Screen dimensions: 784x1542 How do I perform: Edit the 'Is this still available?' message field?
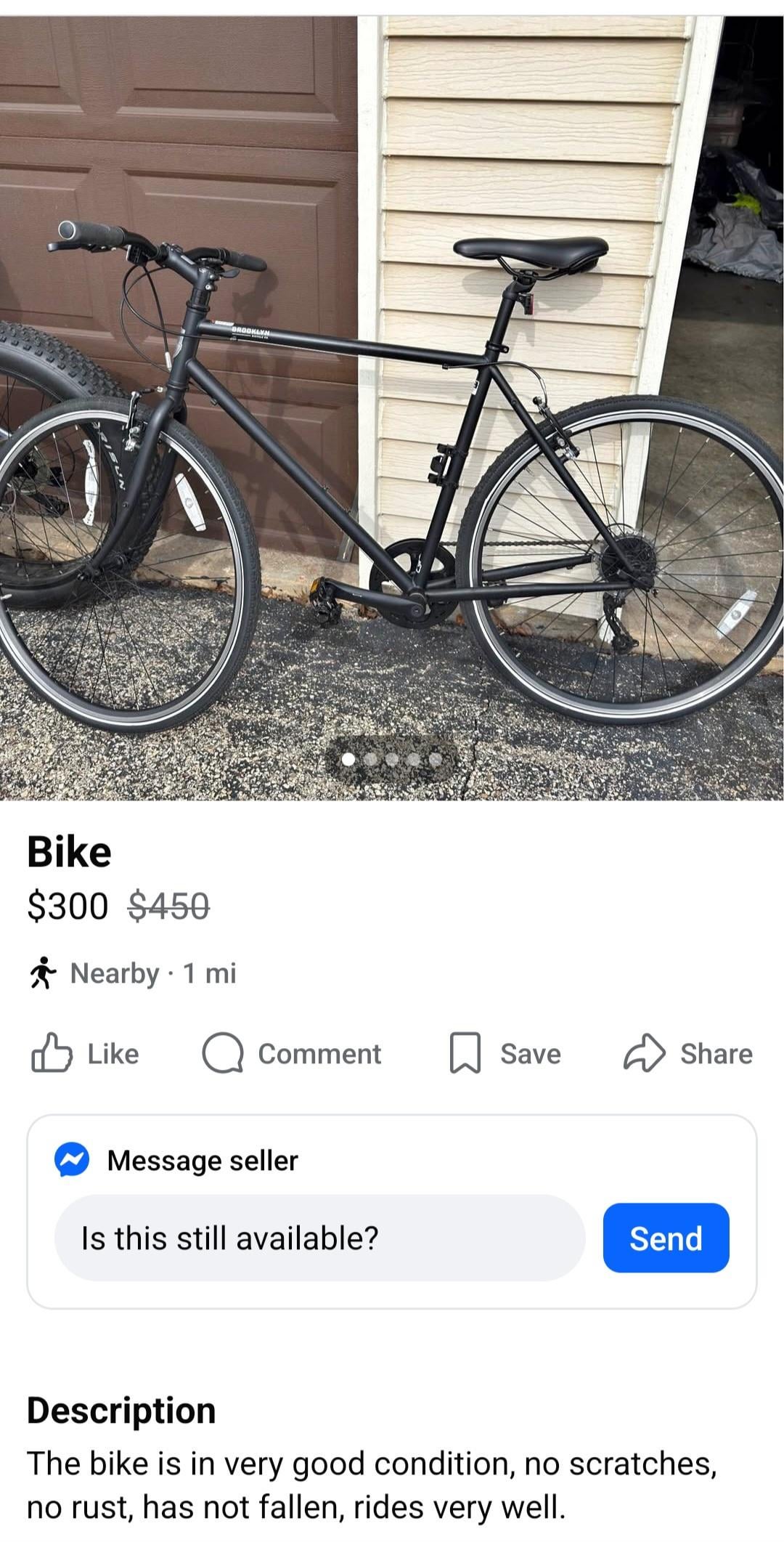coord(319,1238)
